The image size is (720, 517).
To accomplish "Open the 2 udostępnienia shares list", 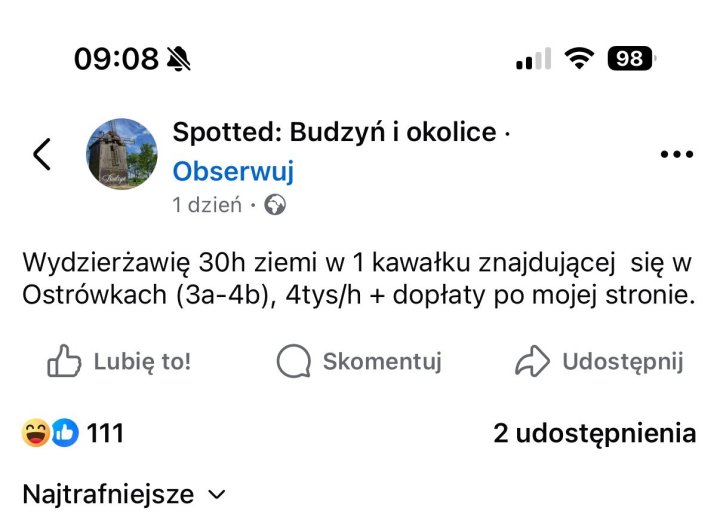I will [x=594, y=433].
